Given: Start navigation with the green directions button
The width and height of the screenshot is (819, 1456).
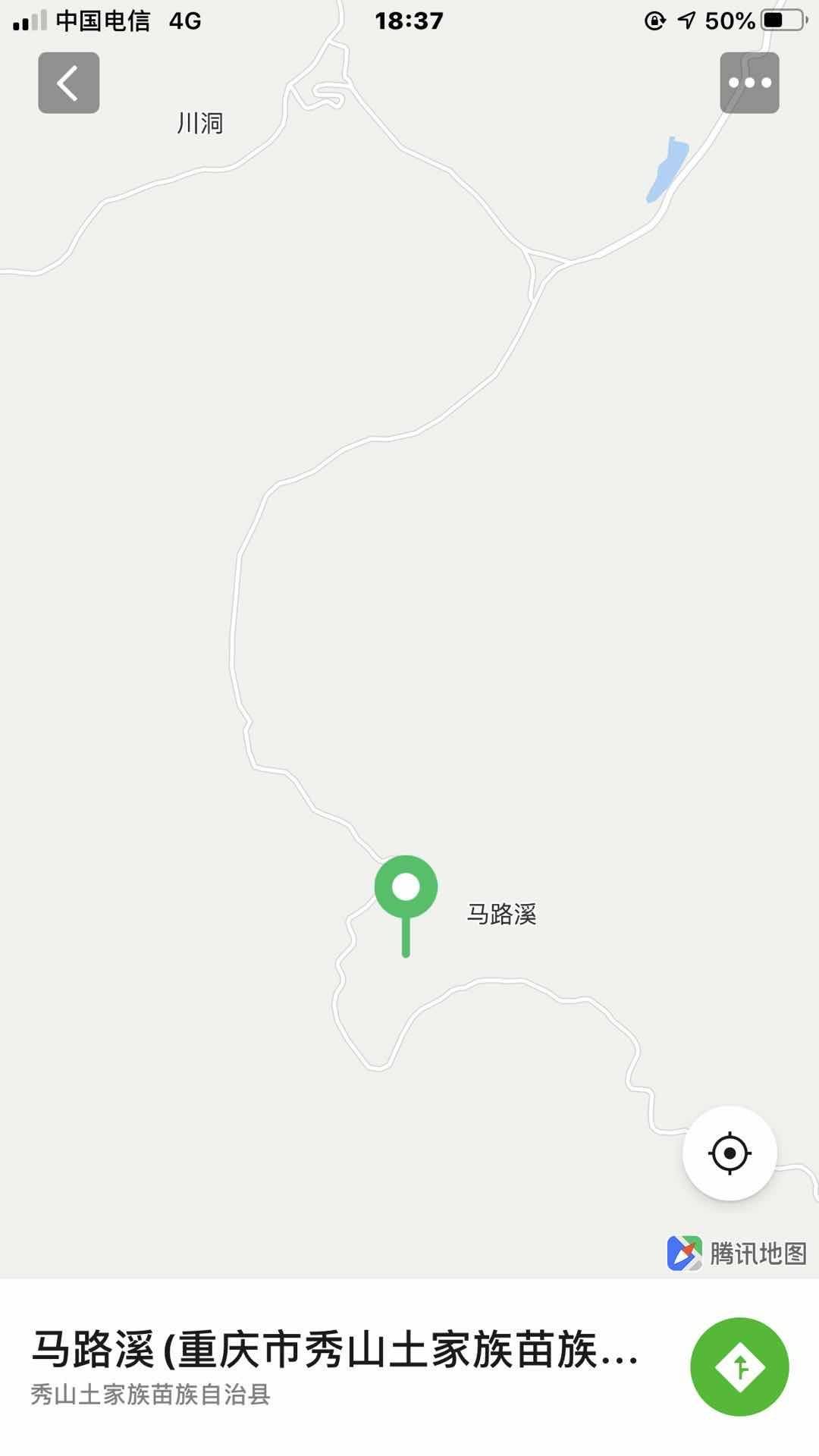Looking at the screenshot, I should point(739,1367).
